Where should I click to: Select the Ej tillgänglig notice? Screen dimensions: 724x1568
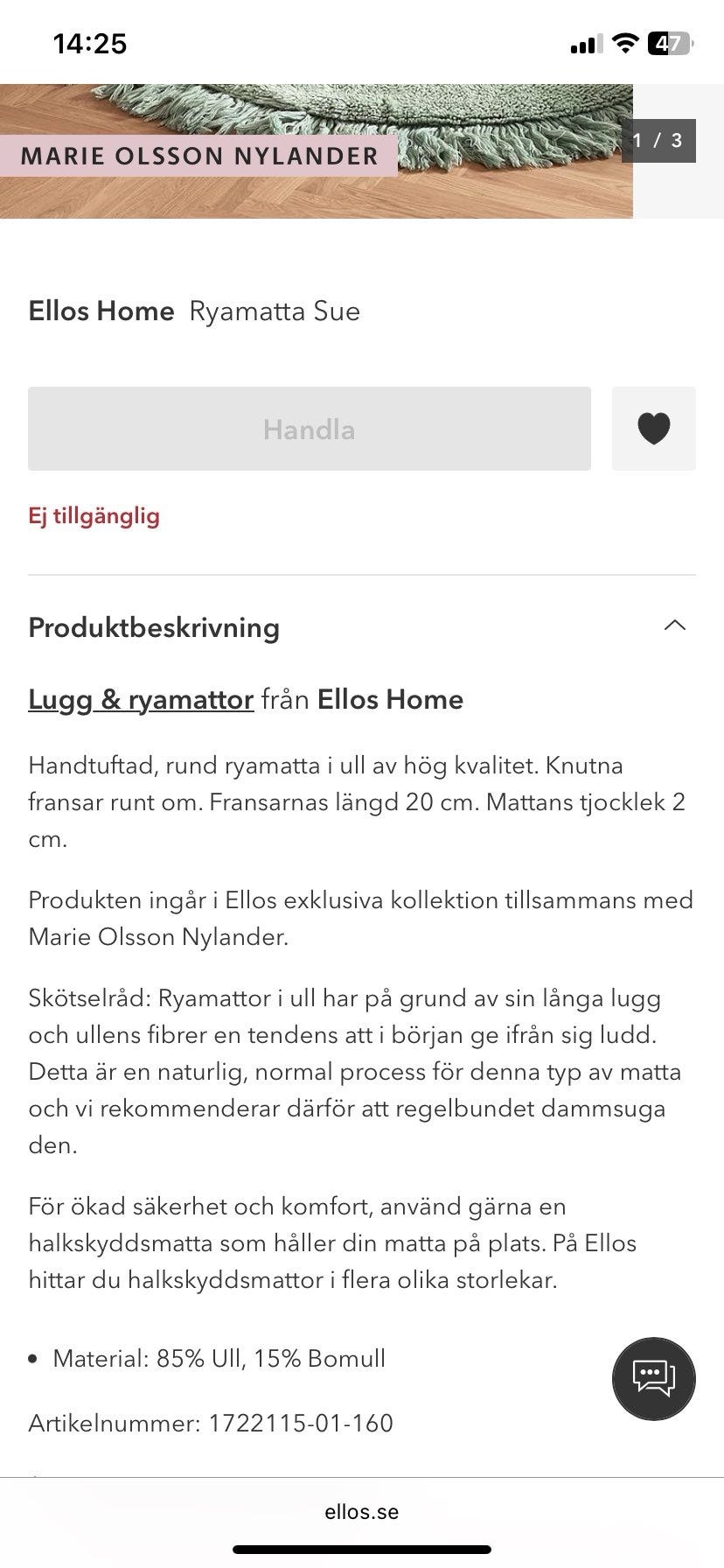[x=93, y=516]
